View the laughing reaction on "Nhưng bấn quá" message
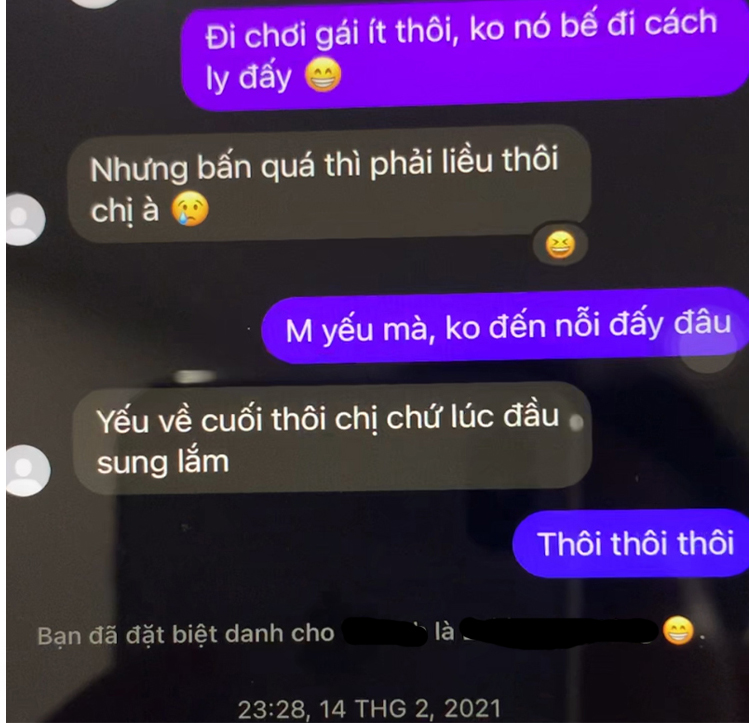Image resolution: width=749 pixels, height=723 pixels. [x=560, y=244]
